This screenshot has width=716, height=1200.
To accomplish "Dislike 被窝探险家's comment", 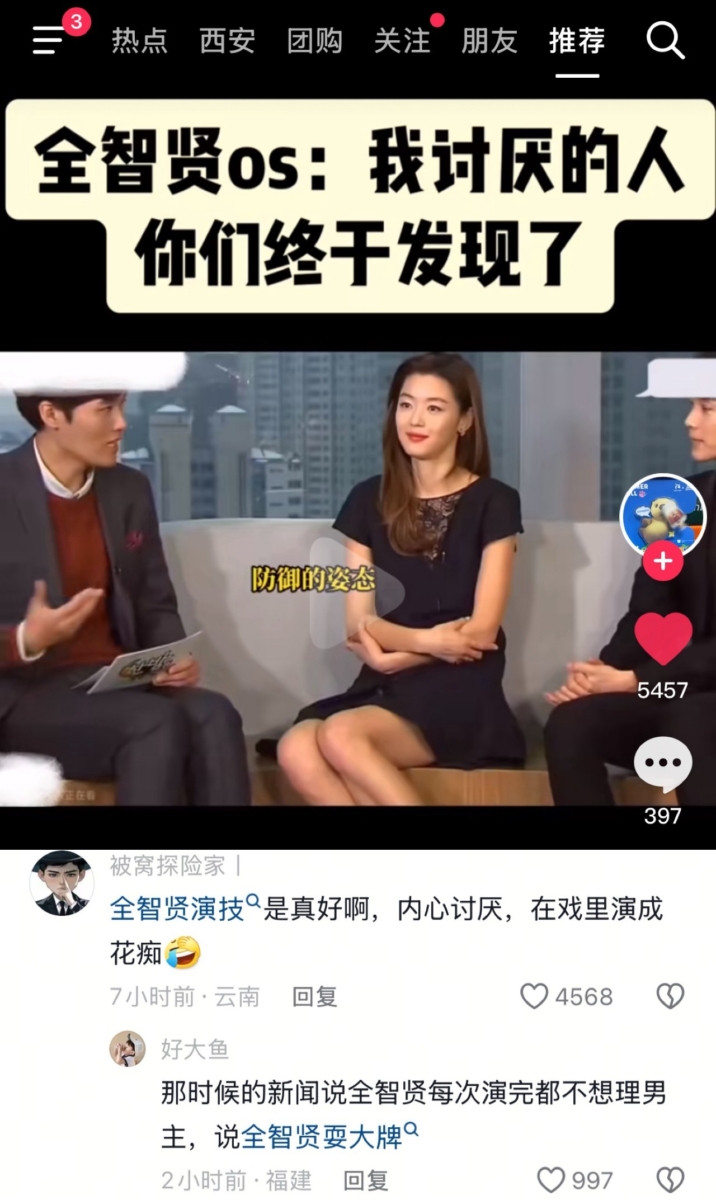I will click(669, 996).
